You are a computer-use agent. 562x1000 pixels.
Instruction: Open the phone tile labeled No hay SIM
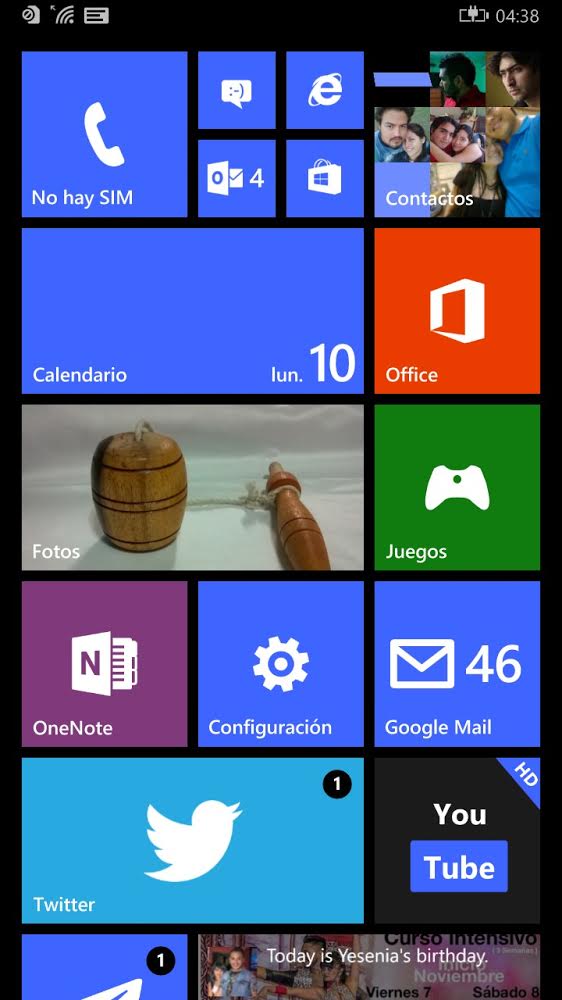pos(105,135)
